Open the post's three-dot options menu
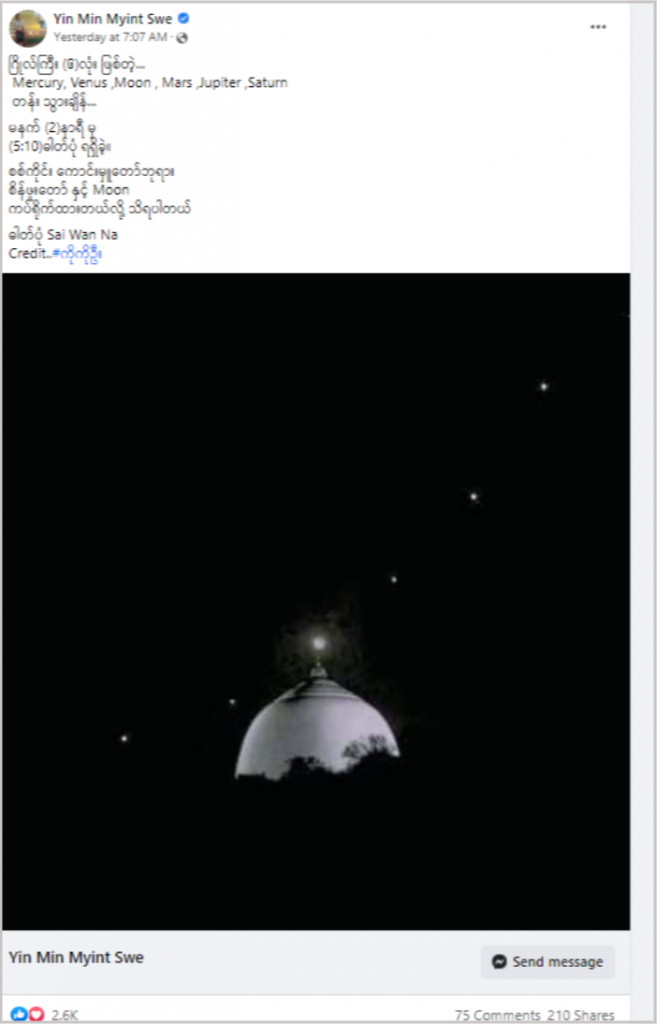The height and width of the screenshot is (1024, 657). point(598,27)
